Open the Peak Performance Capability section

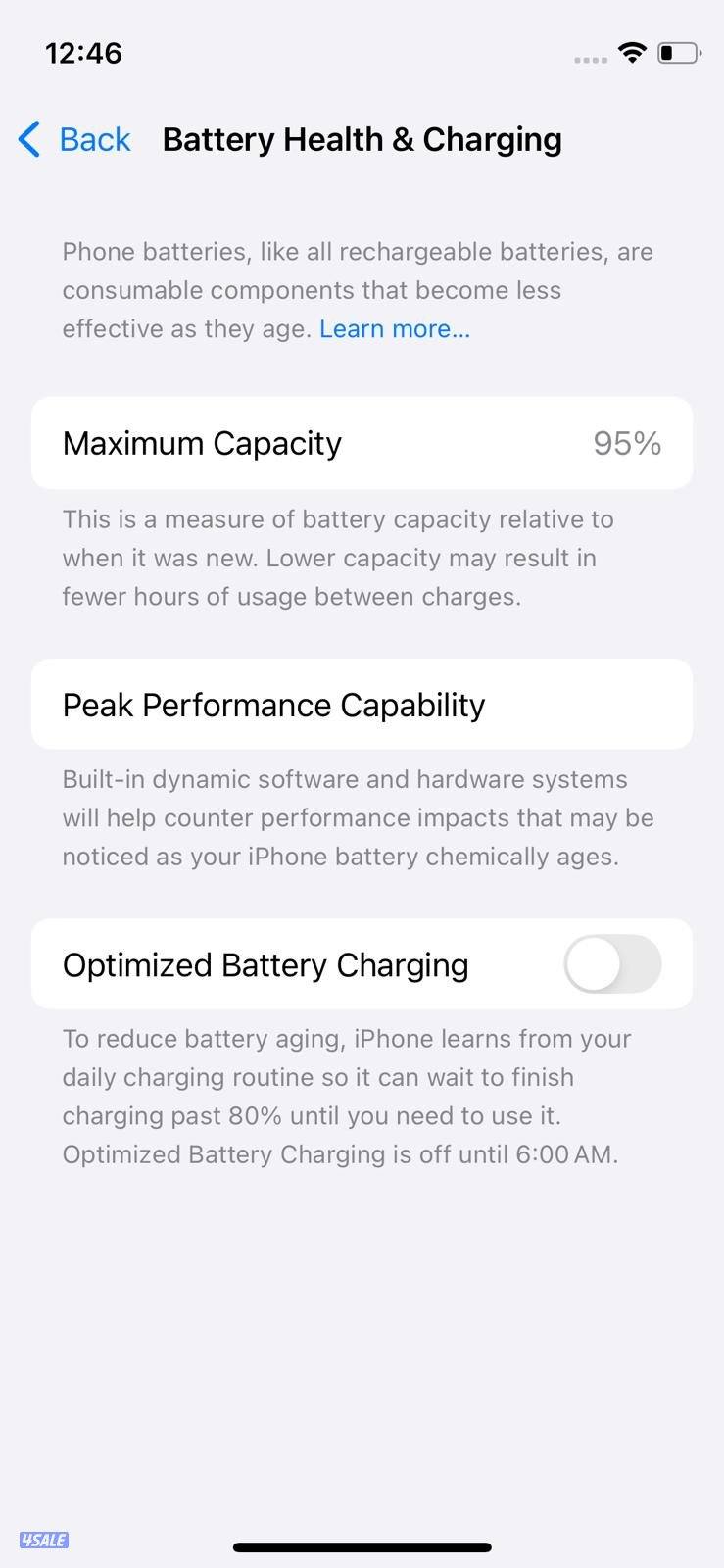click(x=362, y=704)
